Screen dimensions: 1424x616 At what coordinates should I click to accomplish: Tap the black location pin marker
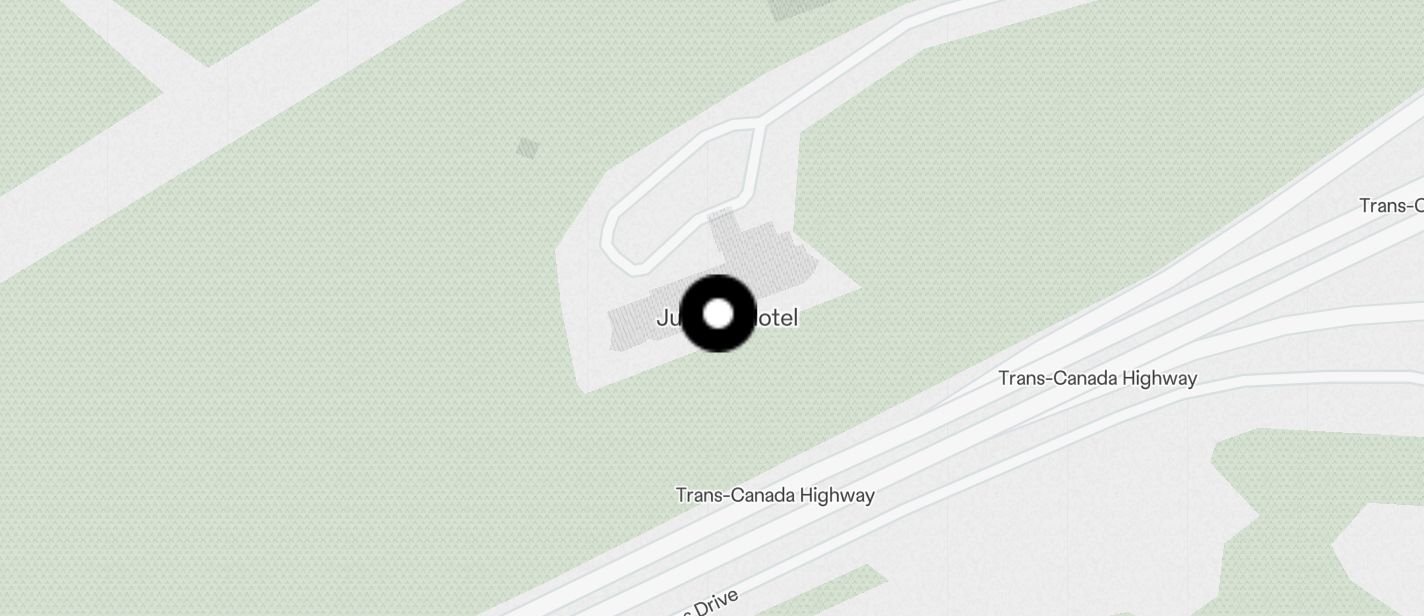coord(718,314)
